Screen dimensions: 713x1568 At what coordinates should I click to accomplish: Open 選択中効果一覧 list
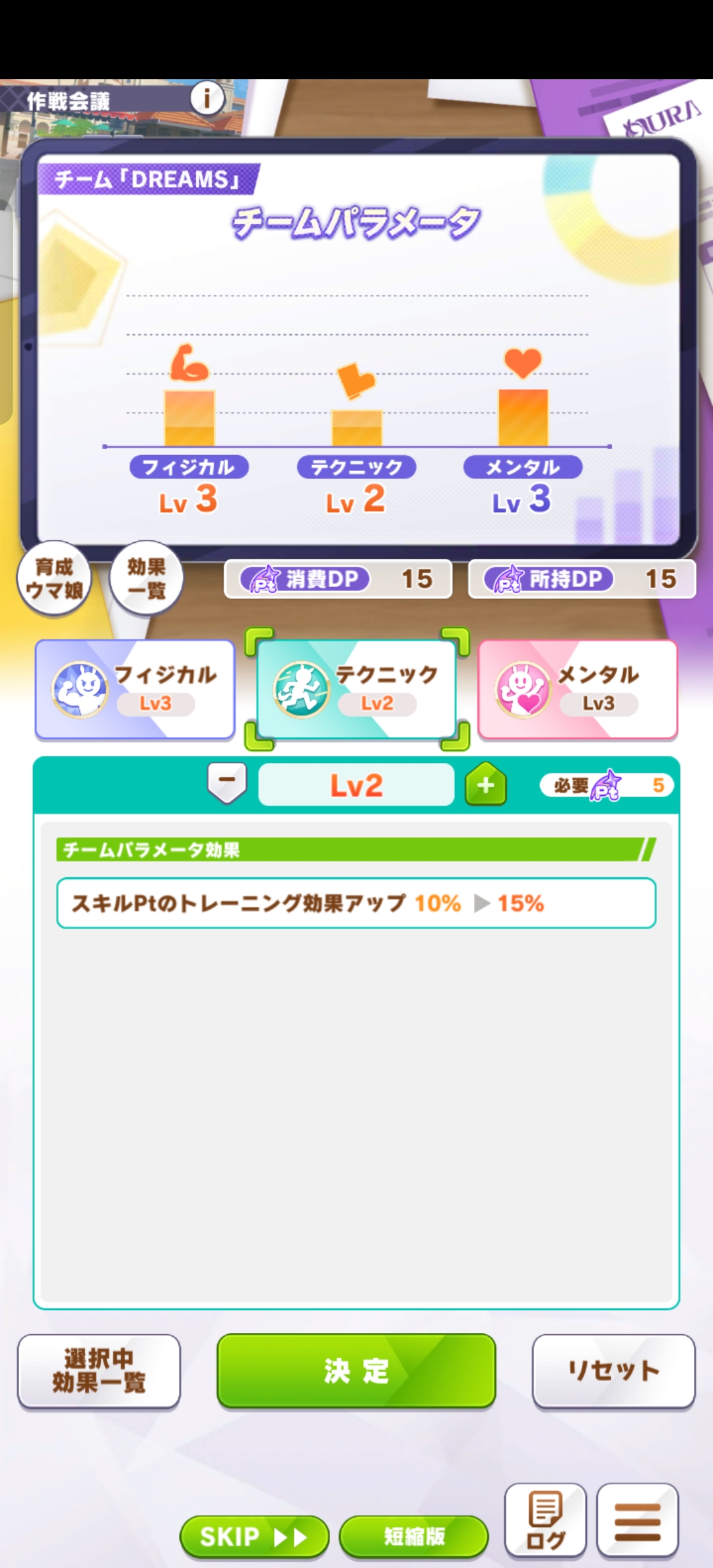(x=99, y=1371)
